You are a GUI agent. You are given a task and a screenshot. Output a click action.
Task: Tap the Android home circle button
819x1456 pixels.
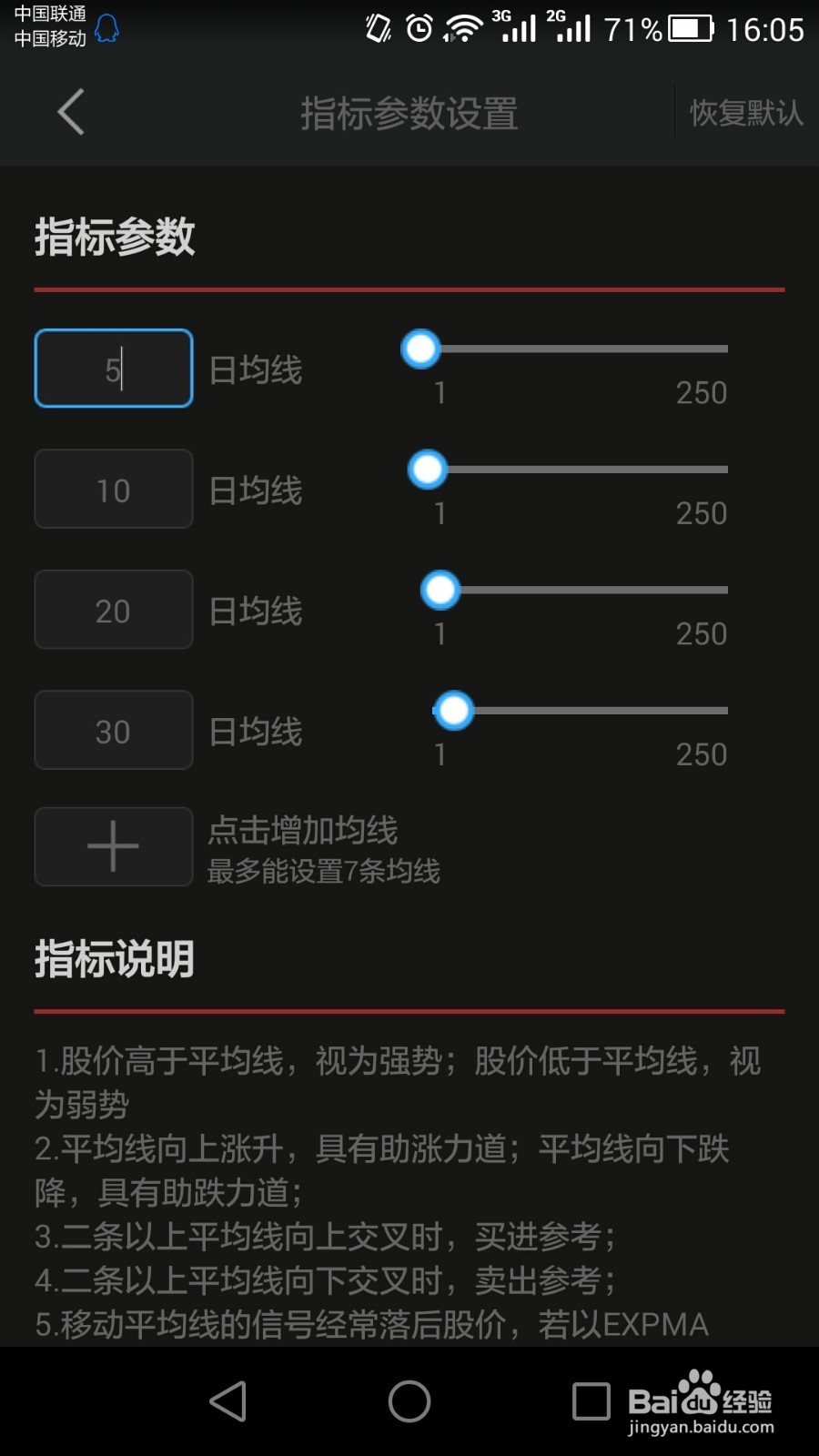coord(409,1401)
